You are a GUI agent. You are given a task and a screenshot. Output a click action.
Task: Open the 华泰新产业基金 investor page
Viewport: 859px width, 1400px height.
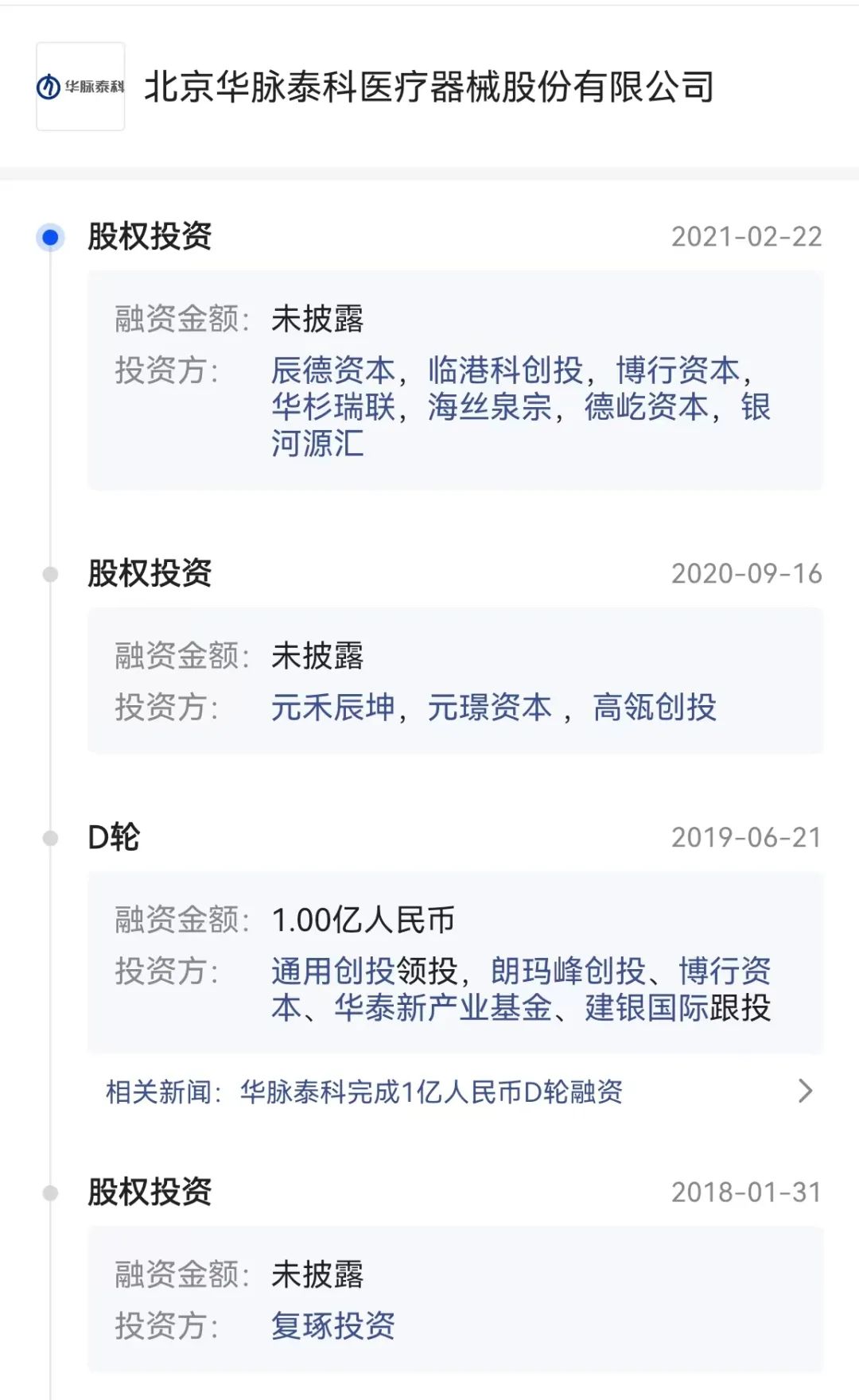coord(443,1008)
